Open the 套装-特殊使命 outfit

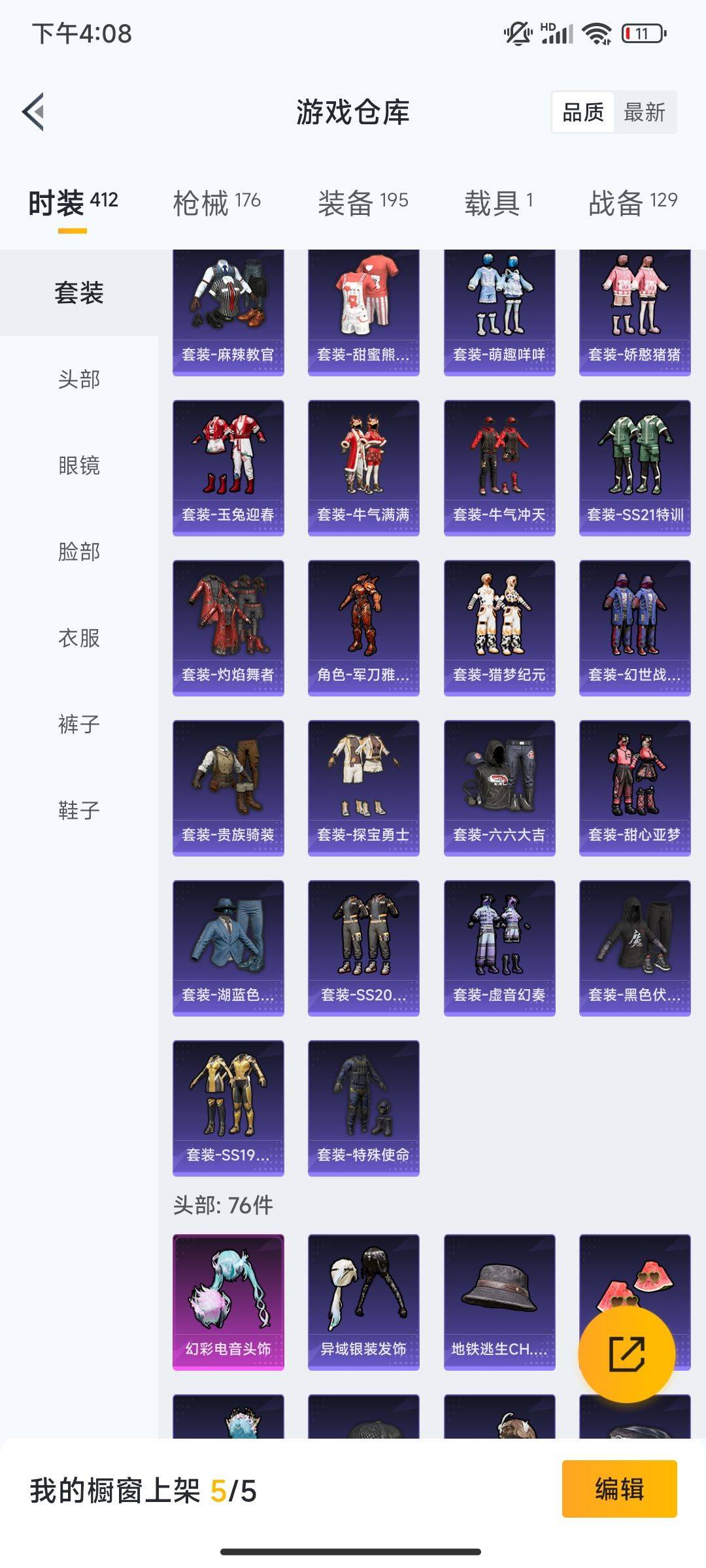click(363, 1107)
